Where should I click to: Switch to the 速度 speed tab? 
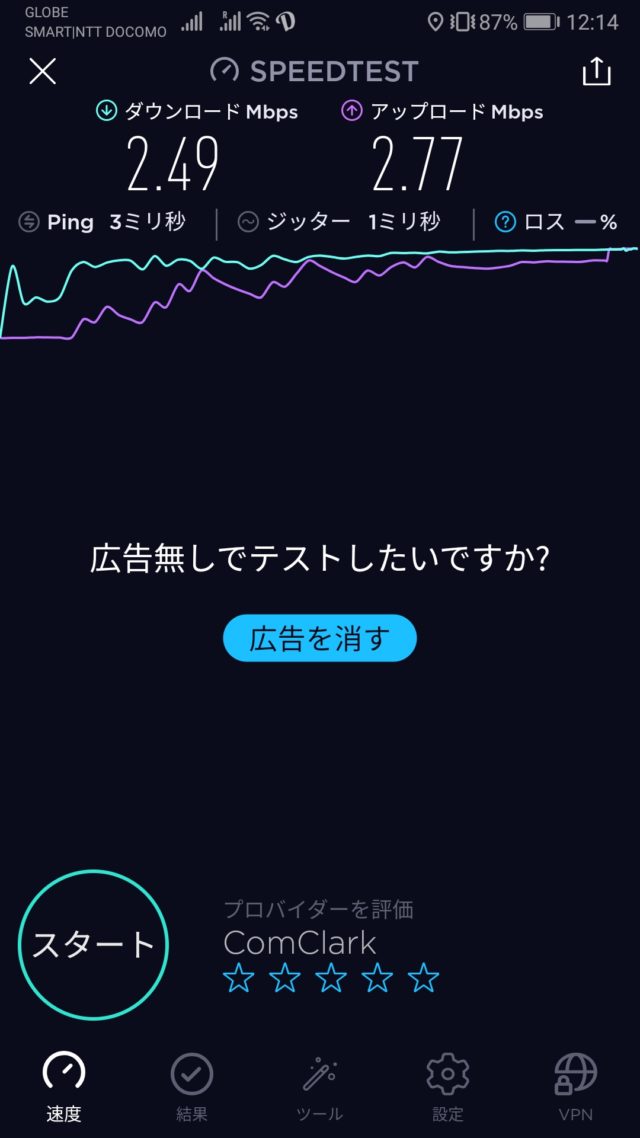tap(63, 1086)
